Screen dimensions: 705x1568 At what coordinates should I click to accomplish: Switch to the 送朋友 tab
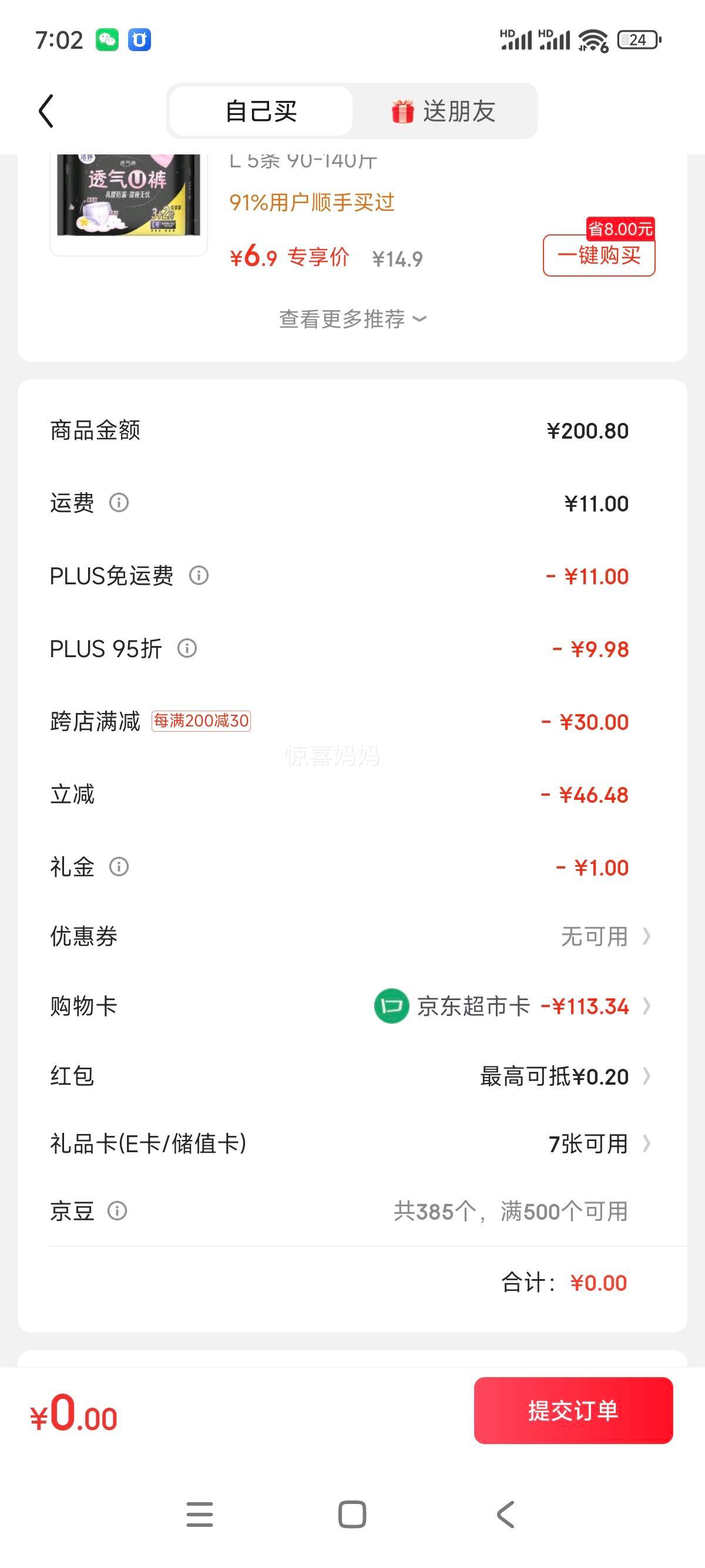pyautogui.click(x=444, y=112)
